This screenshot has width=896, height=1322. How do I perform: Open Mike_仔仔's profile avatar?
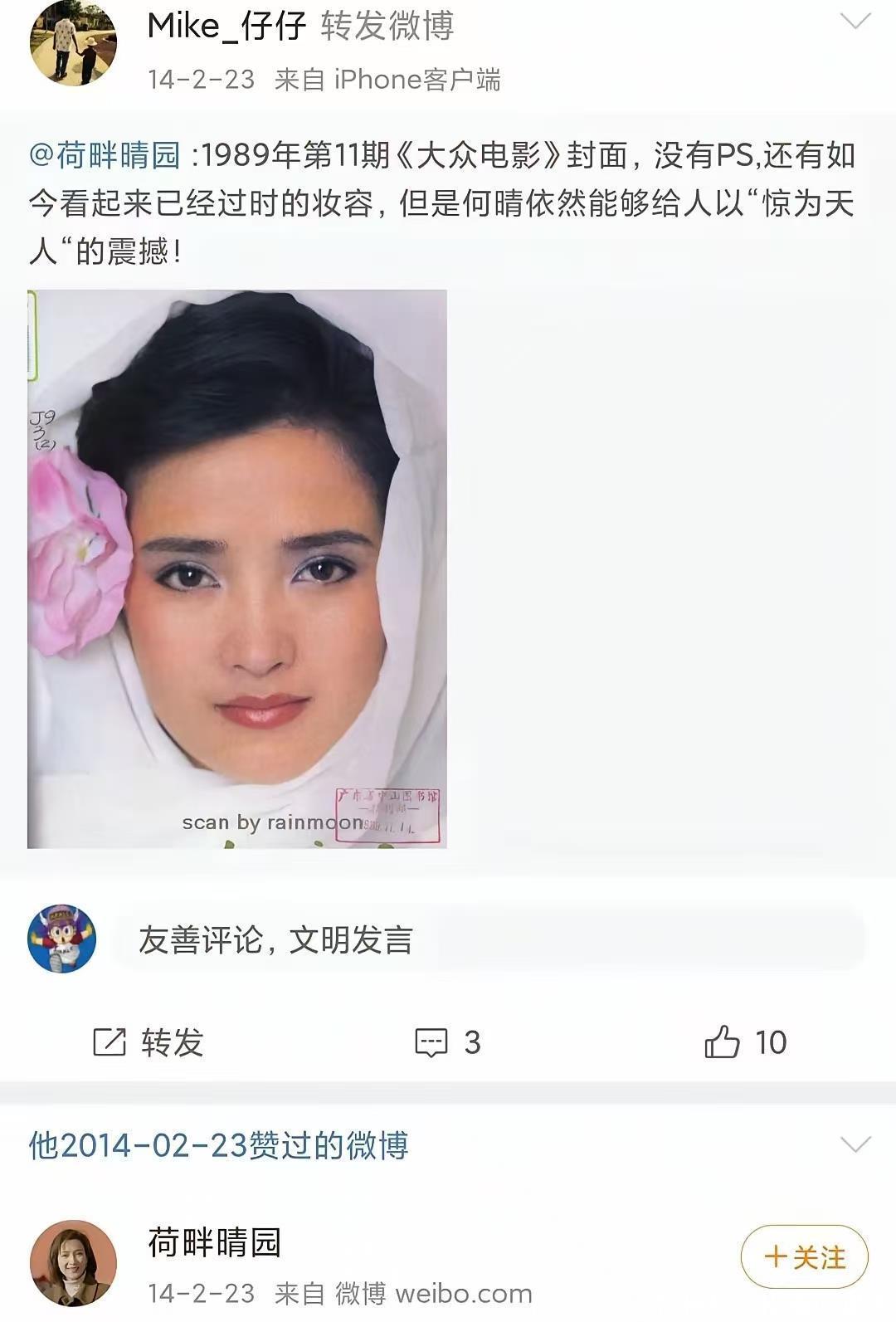(73, 43)
